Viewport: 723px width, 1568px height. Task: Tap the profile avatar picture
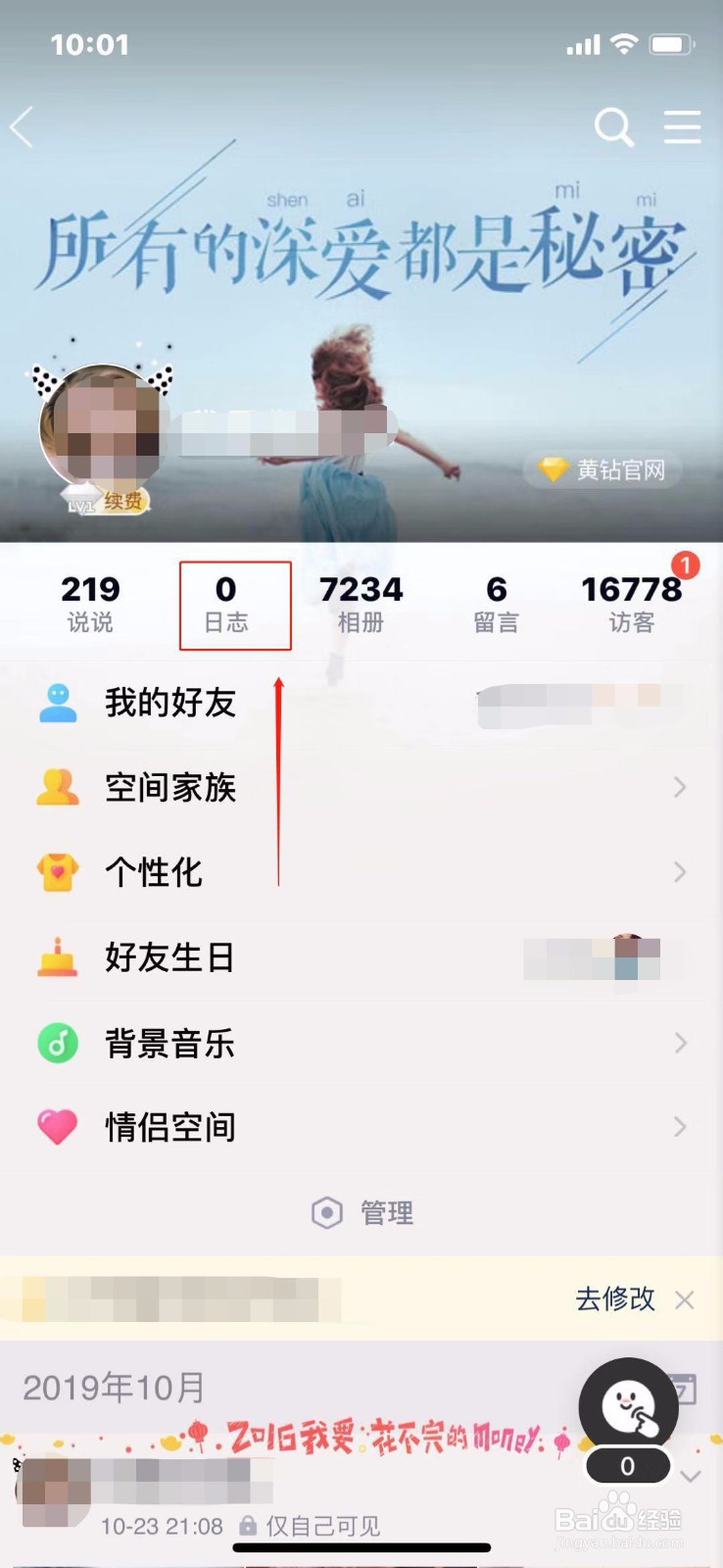click(x=103, y=425)
